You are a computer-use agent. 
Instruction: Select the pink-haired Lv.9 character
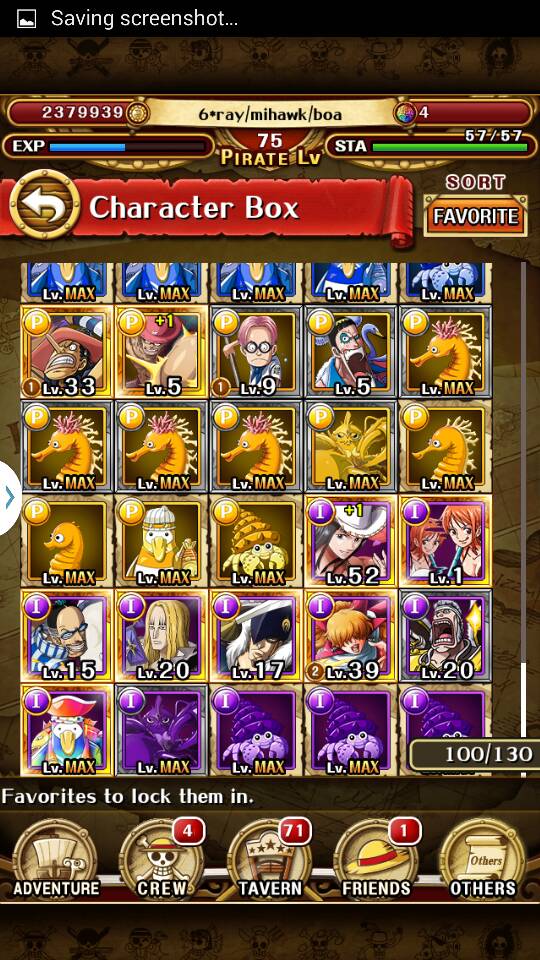(x=256, y=352)
